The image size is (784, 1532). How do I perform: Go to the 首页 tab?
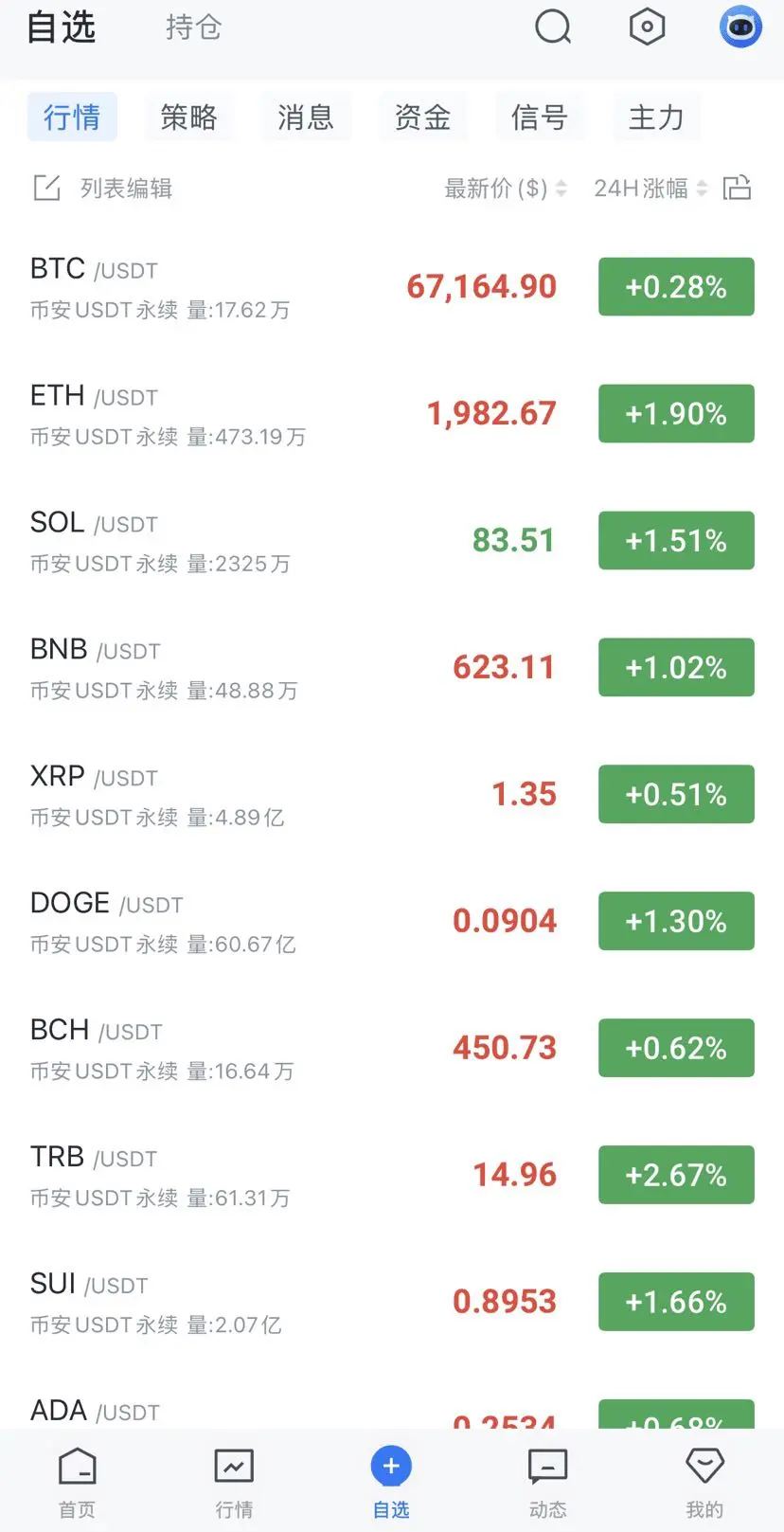pyautogui.click(x=78, y=1481)
